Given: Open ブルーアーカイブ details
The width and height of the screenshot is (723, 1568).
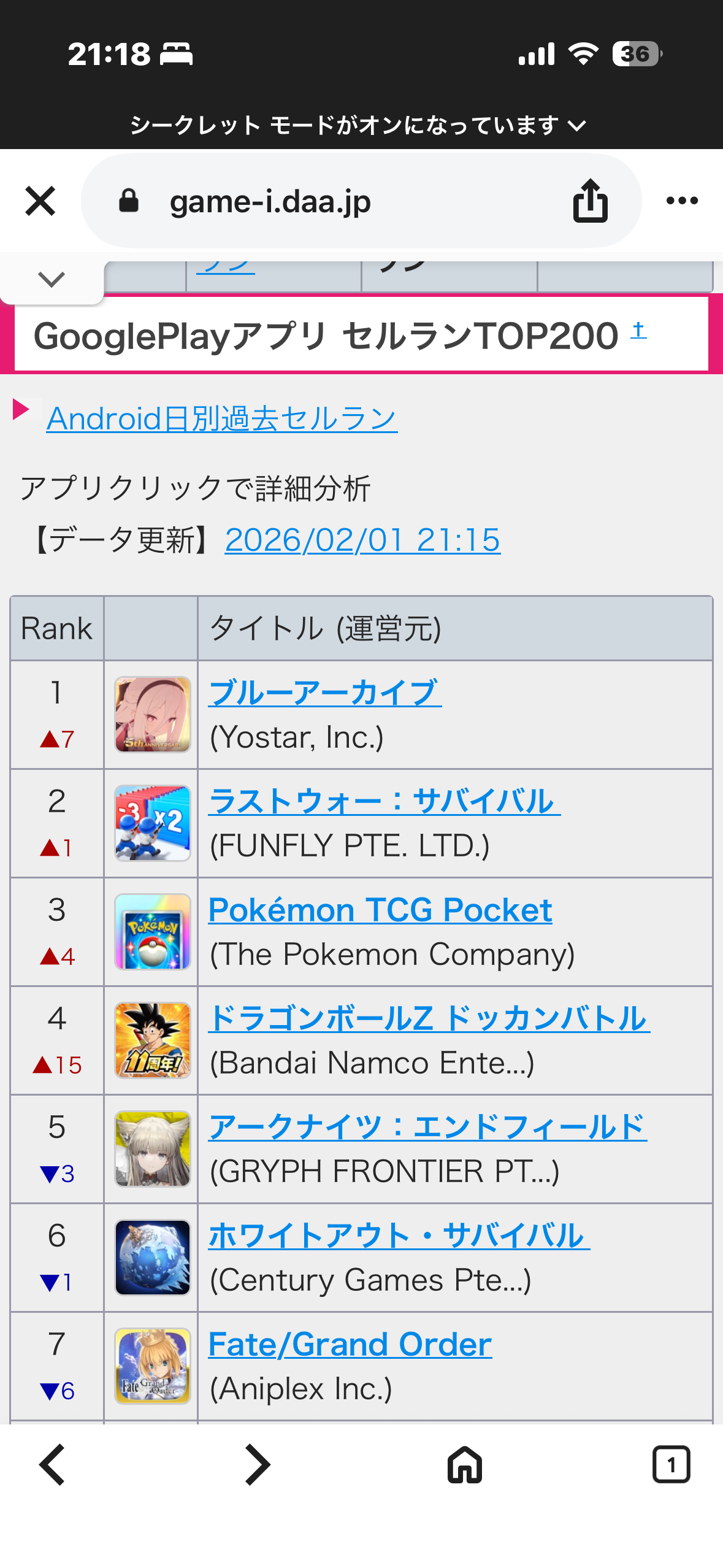Looking at the screenshot, I should [324, 693].
